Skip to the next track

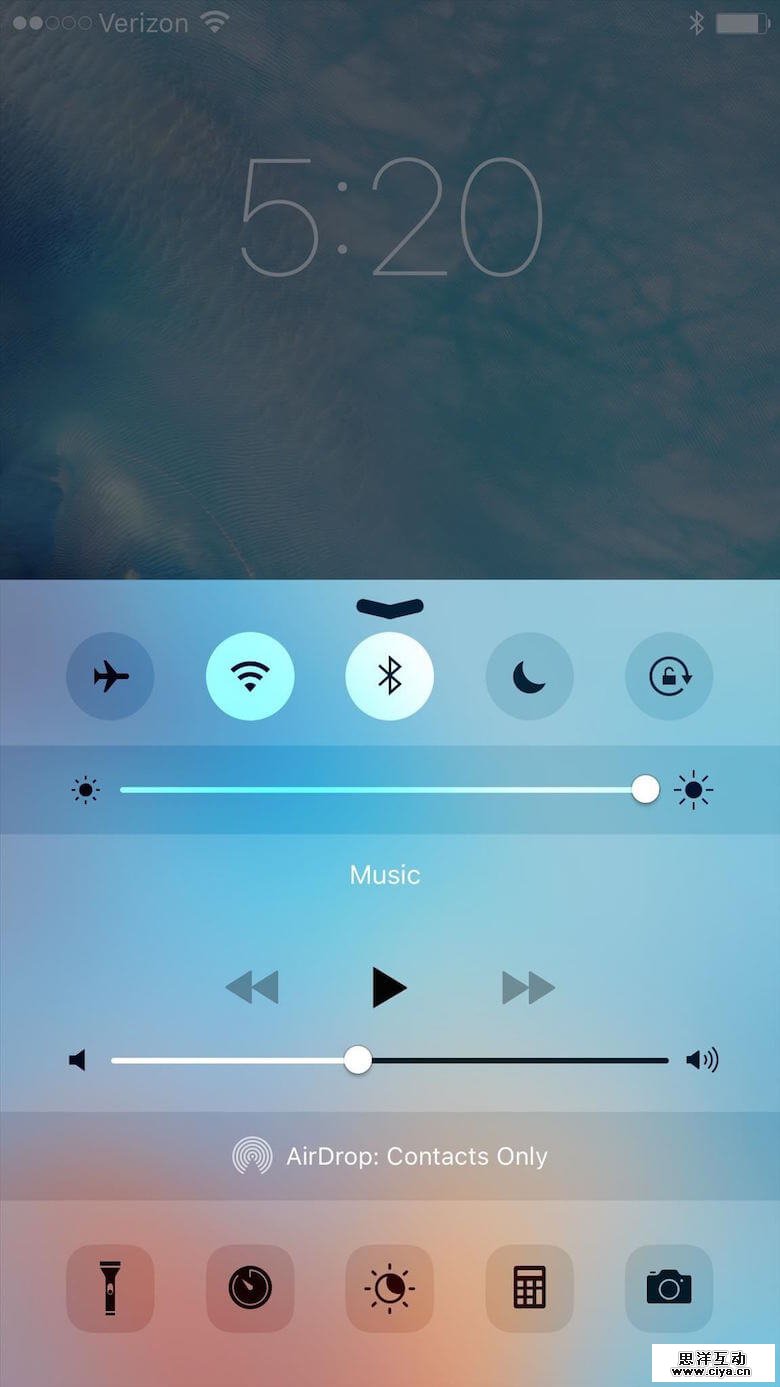(x=527, y=988)
